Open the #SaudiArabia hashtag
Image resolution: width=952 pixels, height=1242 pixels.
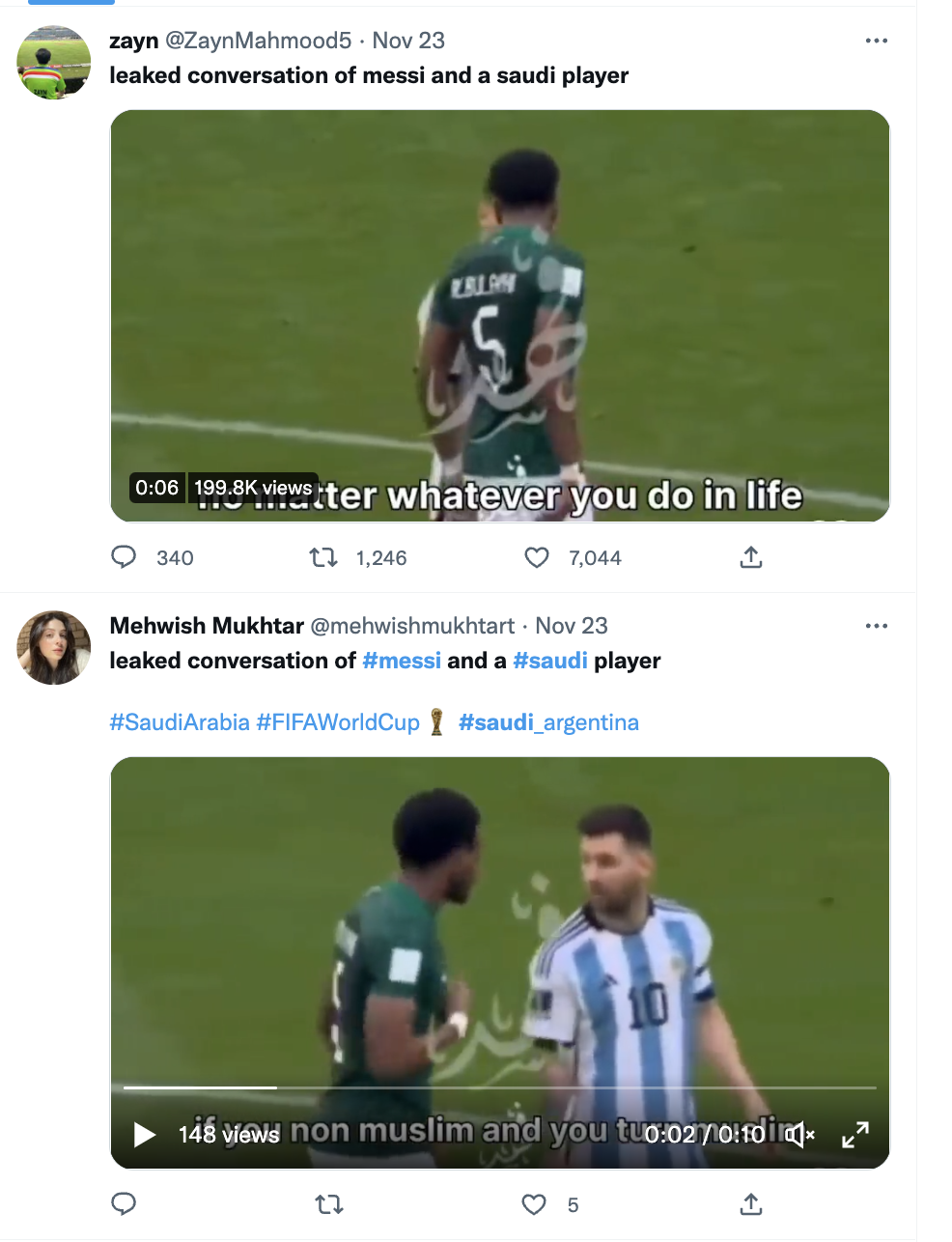click(x=180, y=721)
